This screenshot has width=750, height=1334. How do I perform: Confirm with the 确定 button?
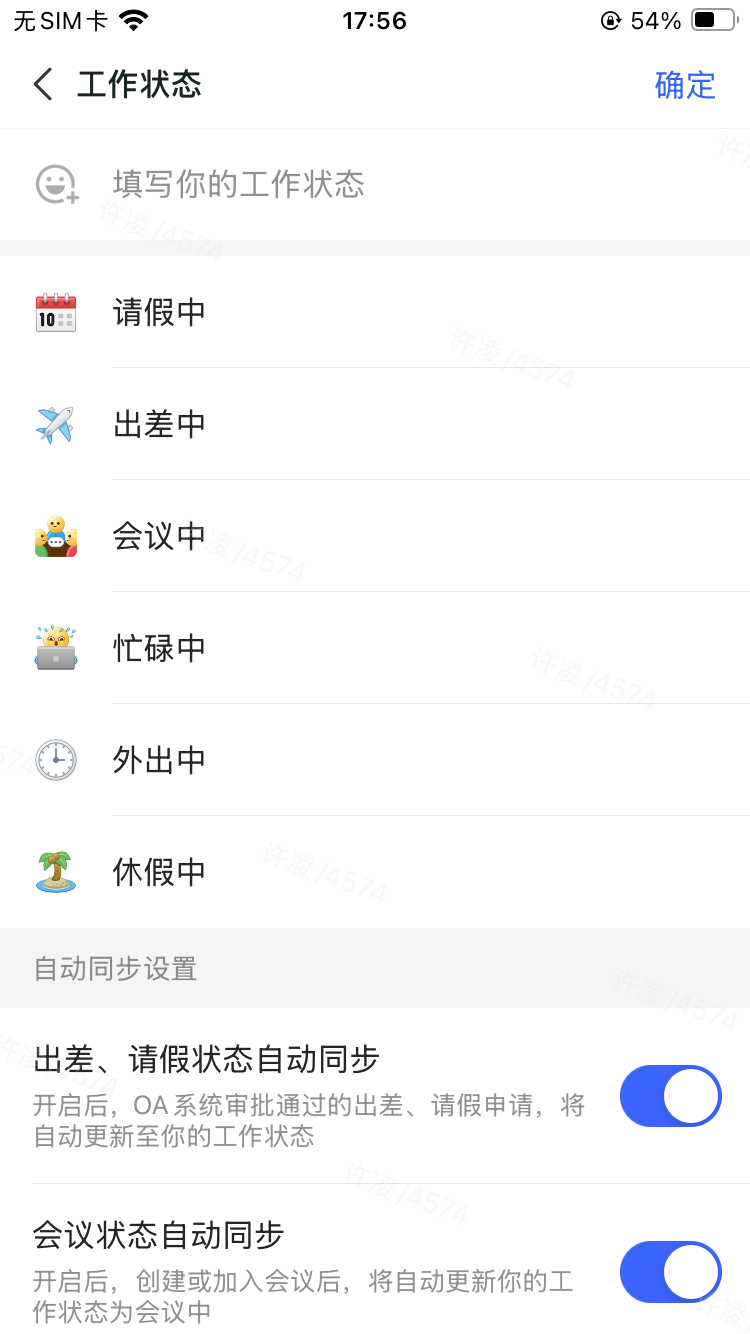[x=685, y=85]
